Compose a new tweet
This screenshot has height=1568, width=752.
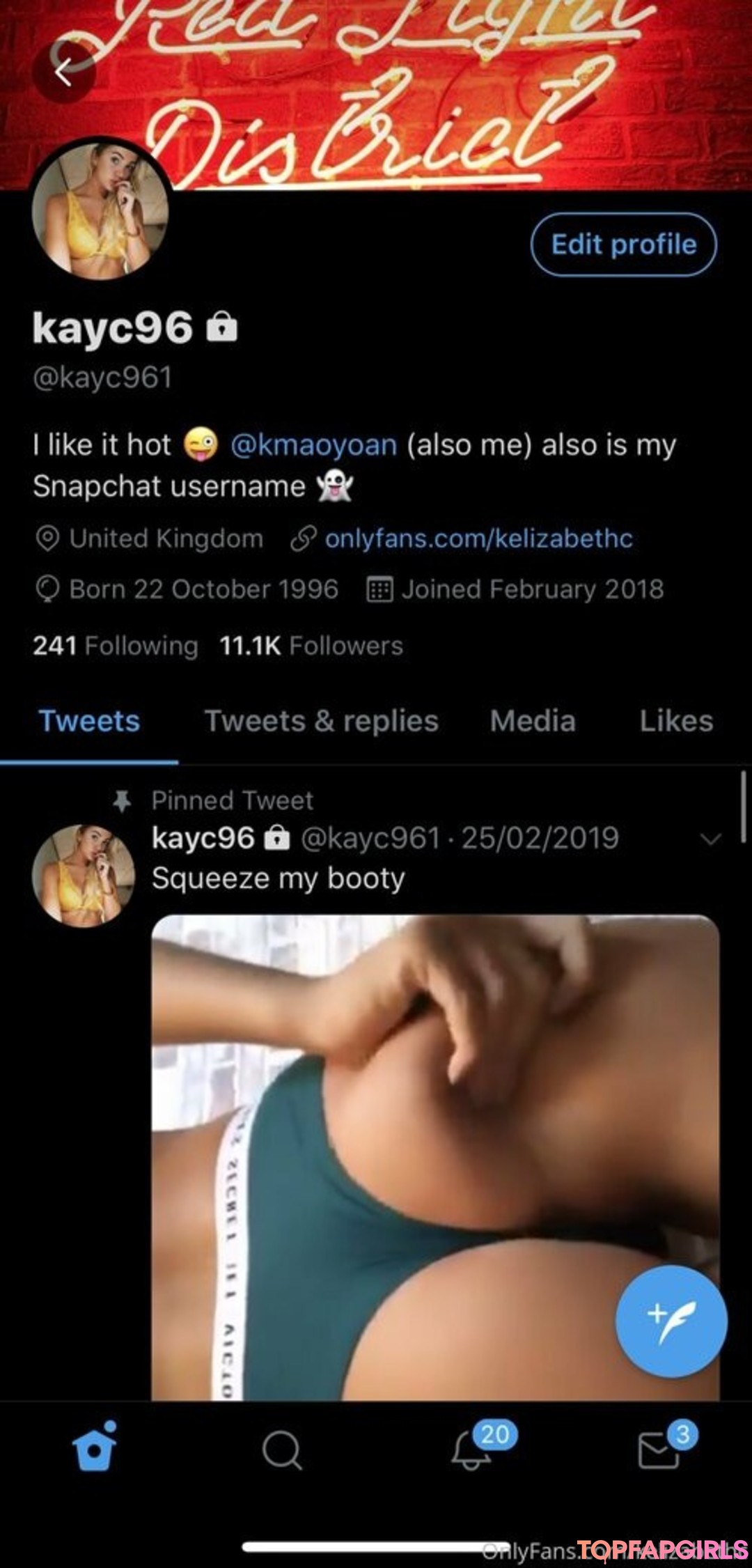point(671,1321)
